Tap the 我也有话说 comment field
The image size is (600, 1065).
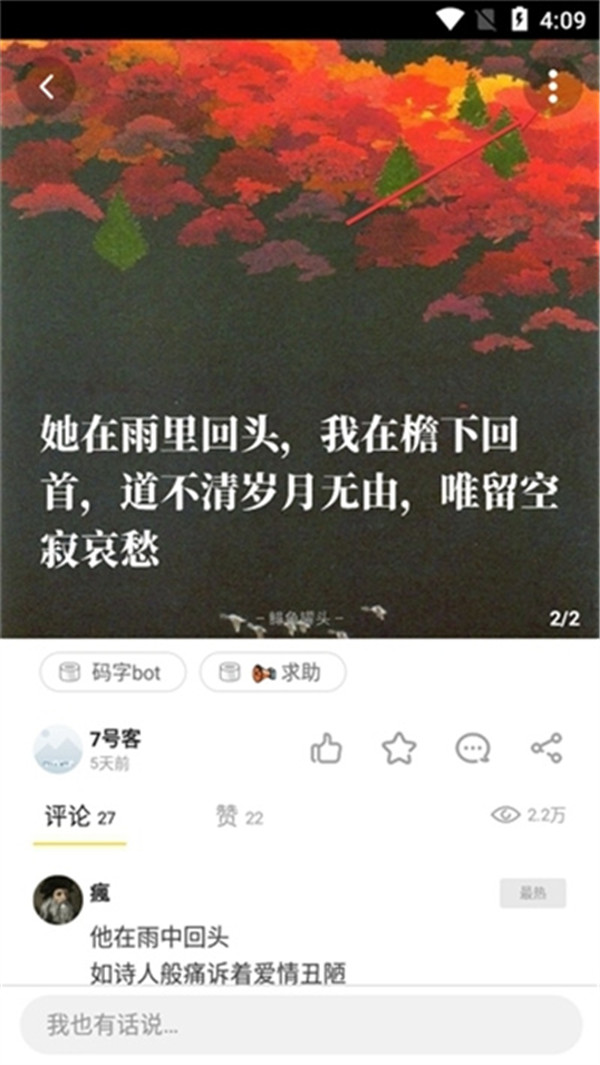pos(300,1024)
